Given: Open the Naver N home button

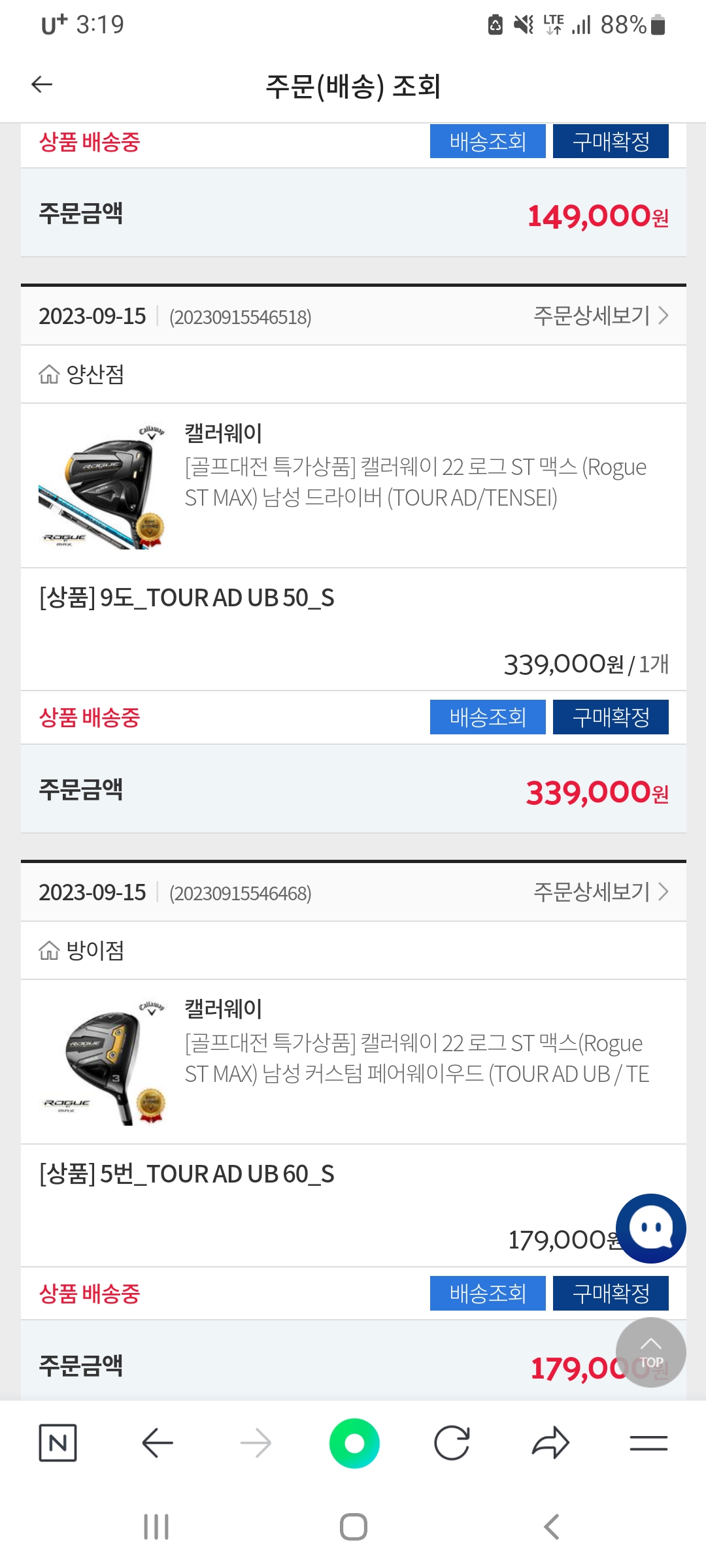Looking at the screenshot, I should coord(58,1443).
